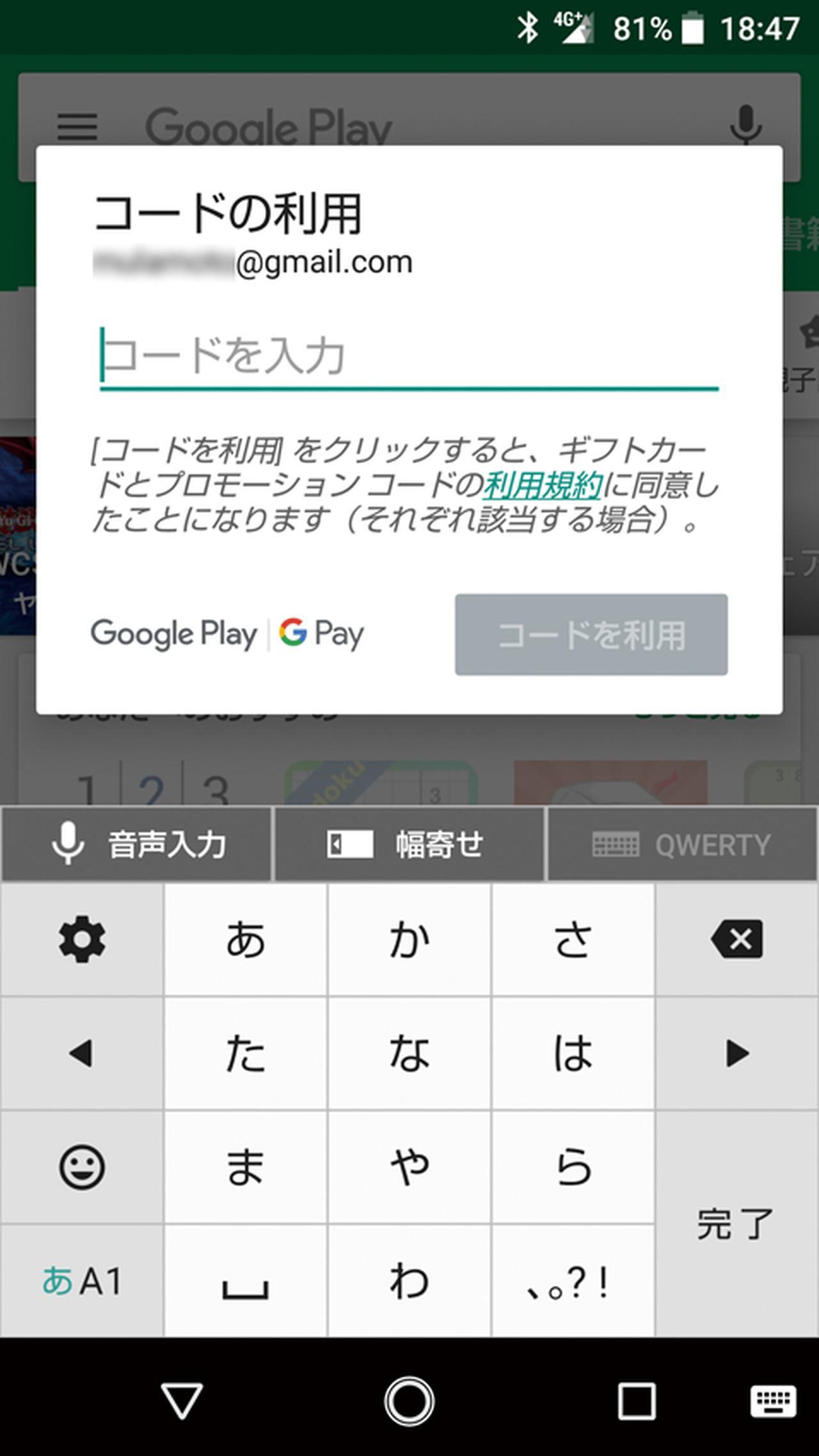Go back with navigation bar back

[x=182, y=1401]
